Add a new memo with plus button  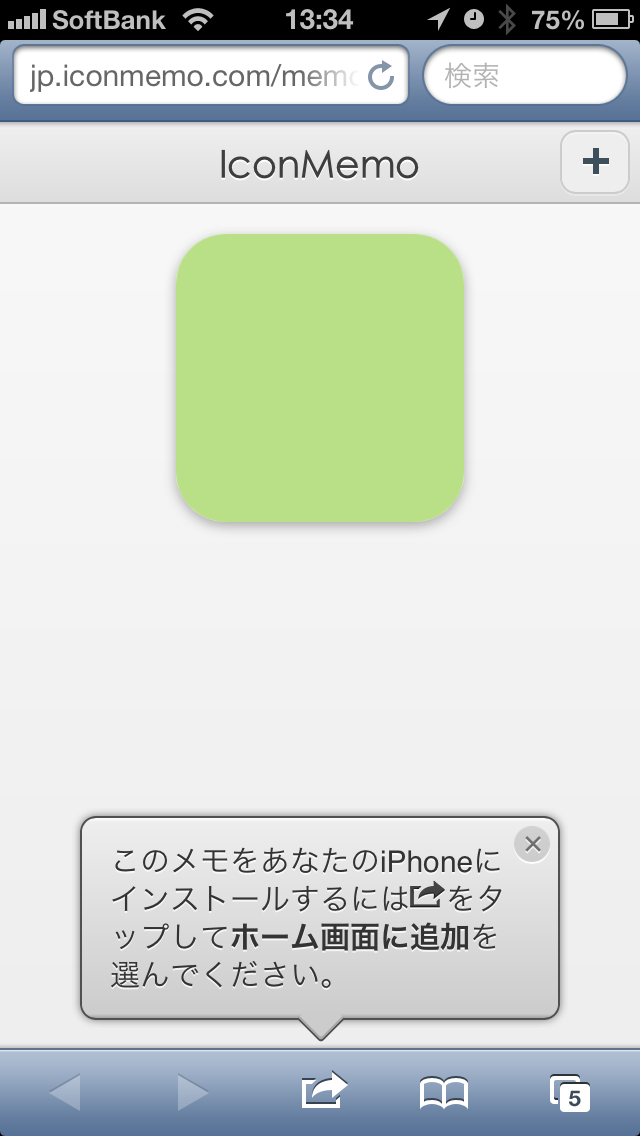click(x=595, y=162)
